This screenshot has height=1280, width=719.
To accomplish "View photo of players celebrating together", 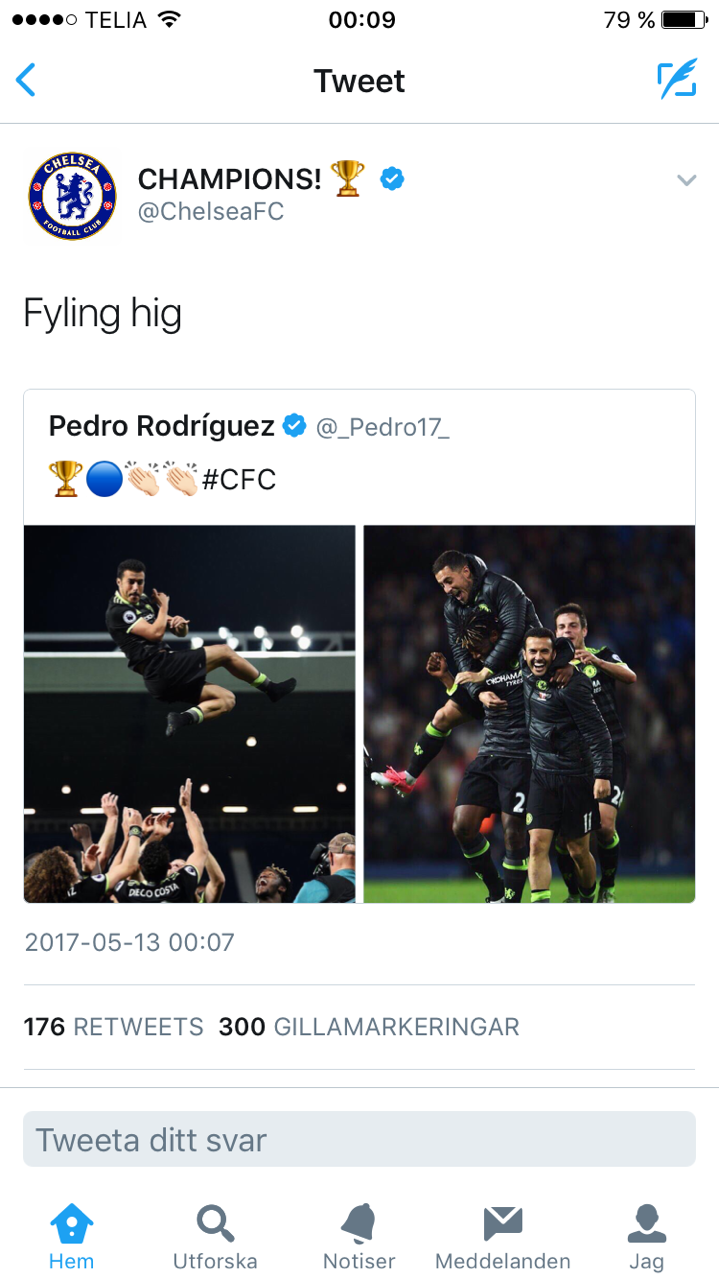I will tap(529, 714).
